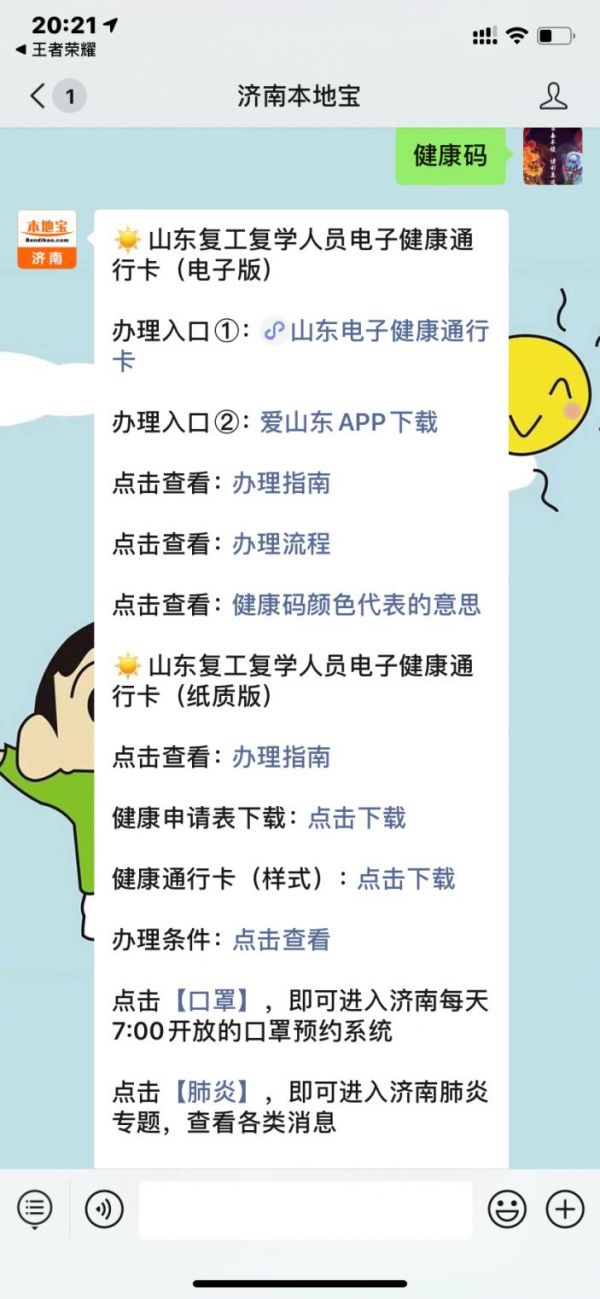Open the 山东电子健康通行卡 link
The height and width of the screenshot is (1299, 600).
click(388, 331)
